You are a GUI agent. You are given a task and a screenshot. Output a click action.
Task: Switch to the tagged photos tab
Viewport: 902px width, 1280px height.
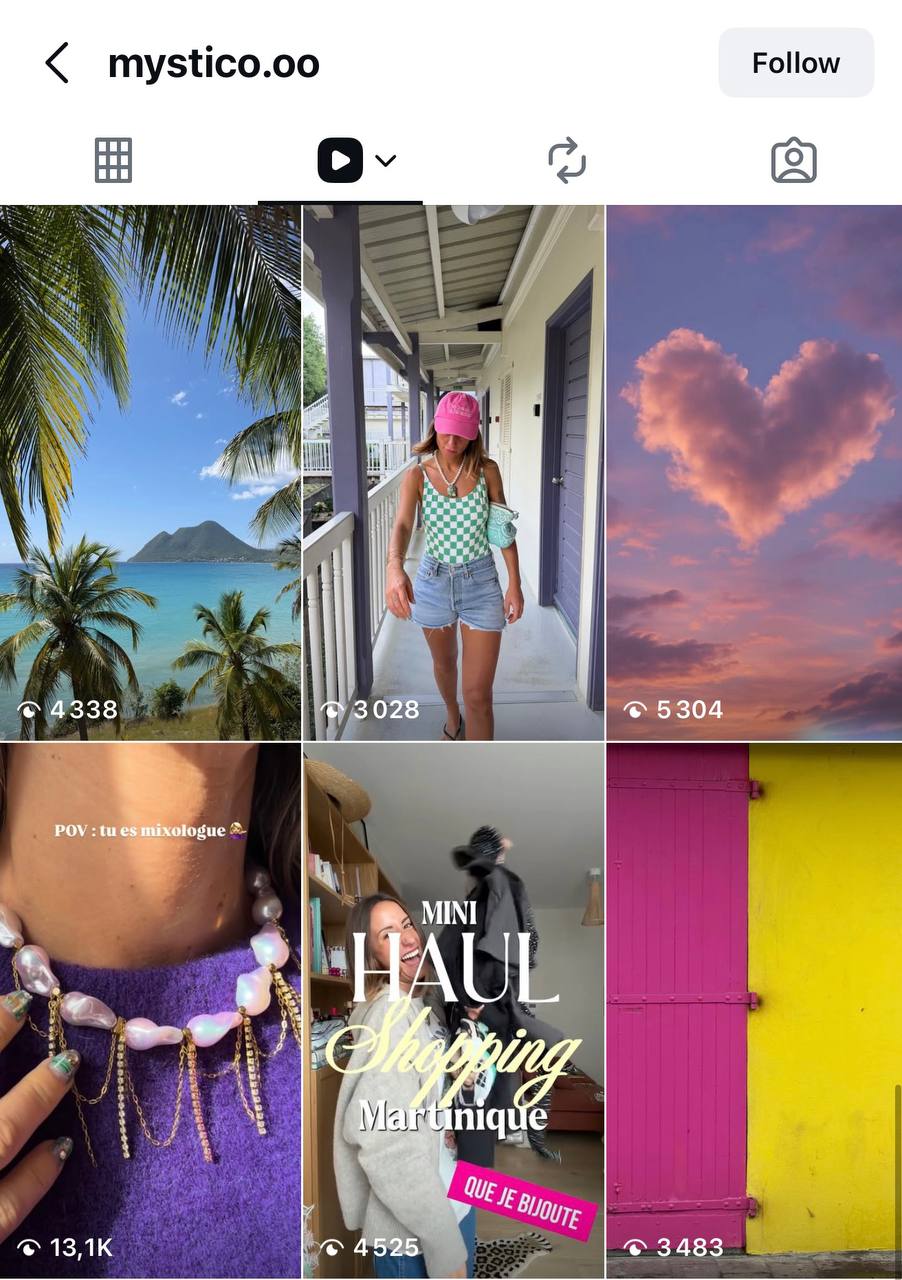[x=794, y=160]
